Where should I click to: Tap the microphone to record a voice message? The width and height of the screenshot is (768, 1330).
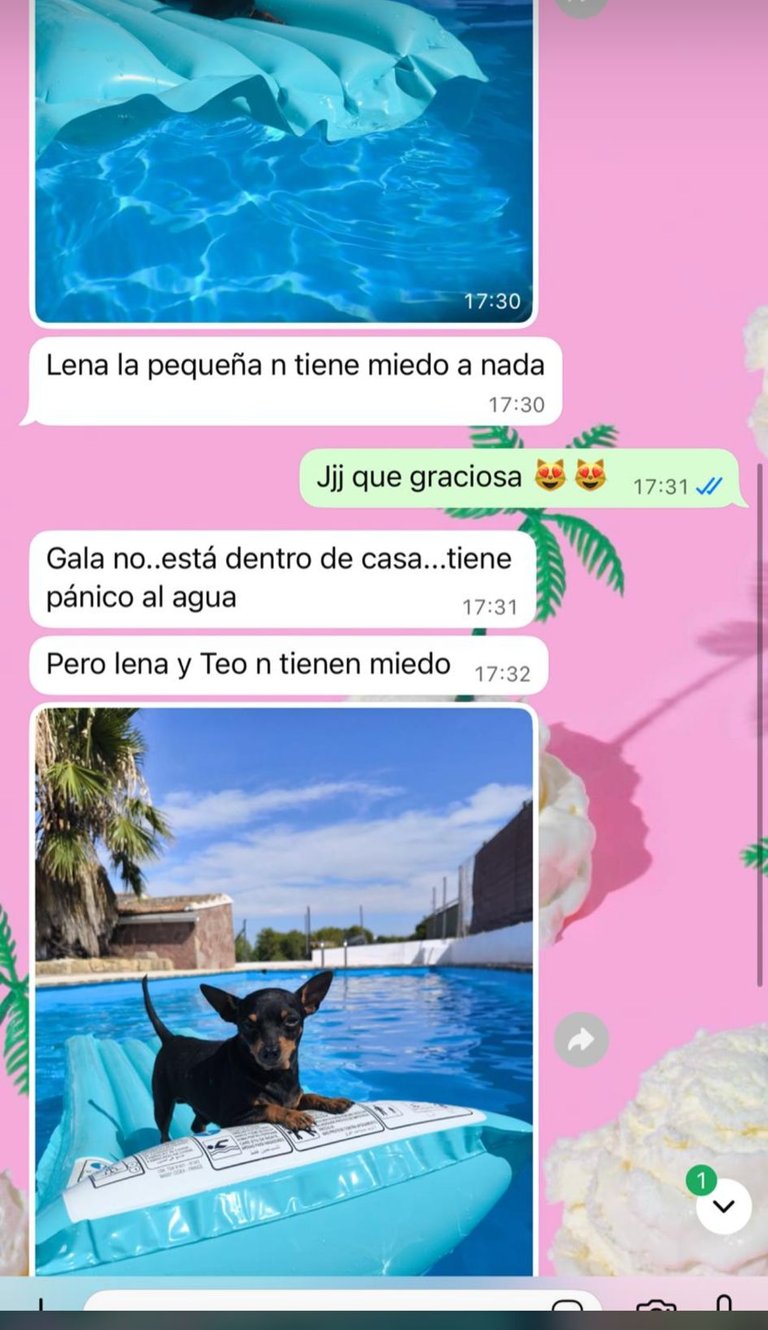pyautogui.click(x=723, y=1308)
